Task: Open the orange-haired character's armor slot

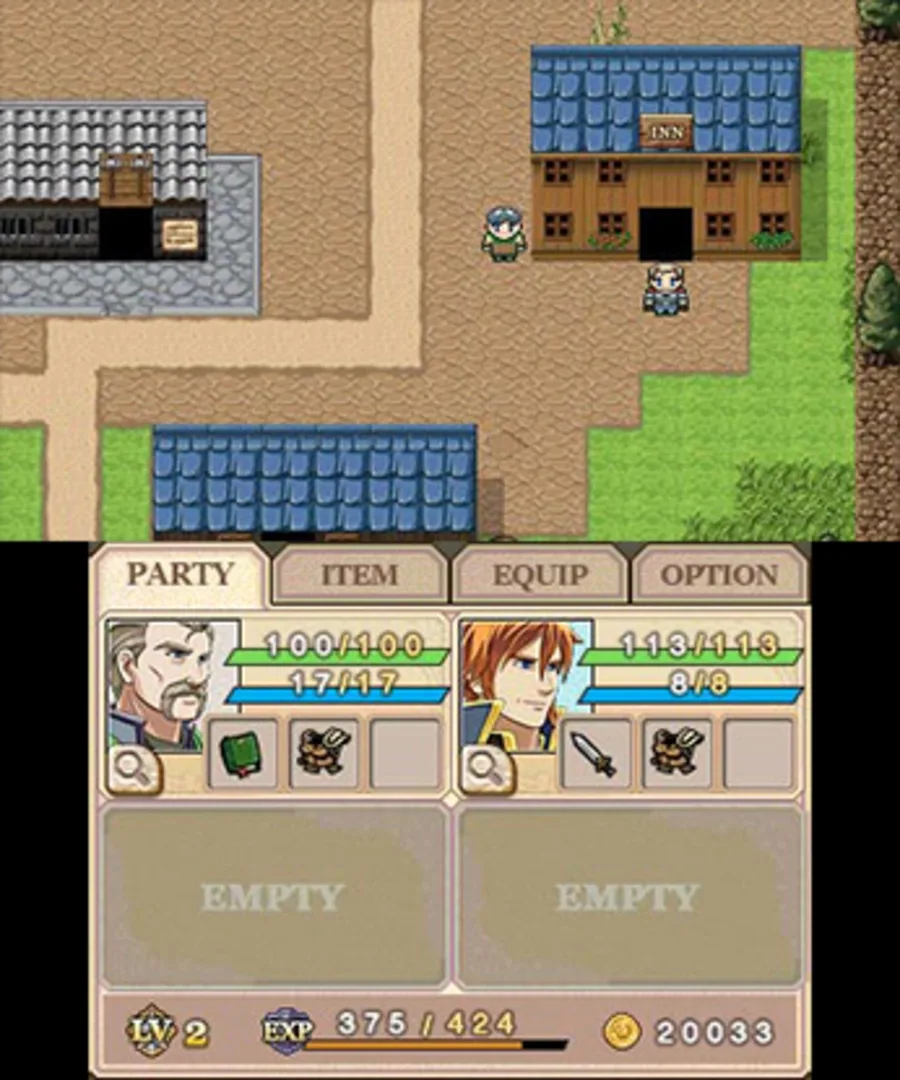Action: pyautogui.click(x=677, y=753)
